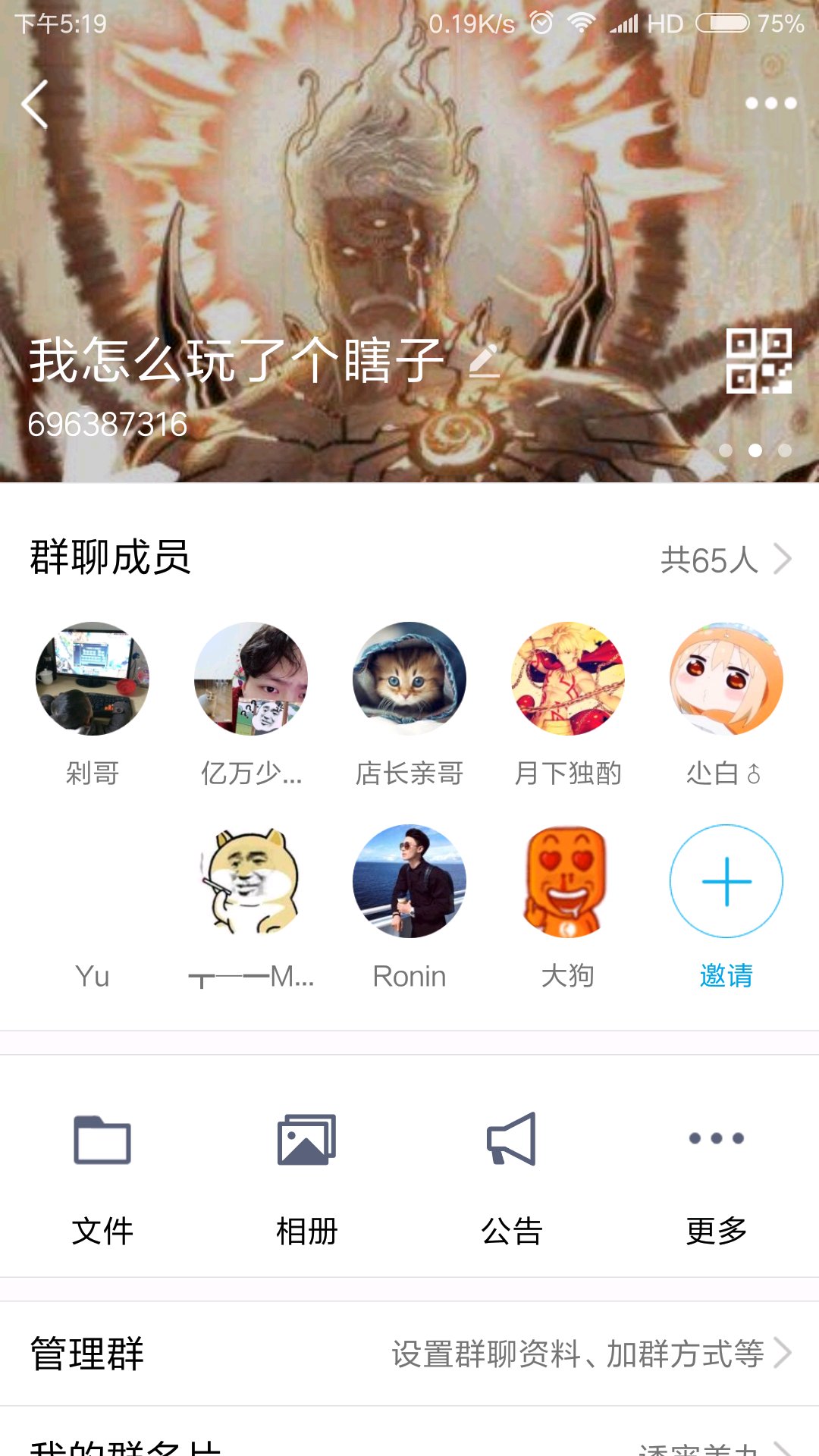Invite new members with 邀请 button
This screenshot has width=819, height=1456.
[726, 881]
